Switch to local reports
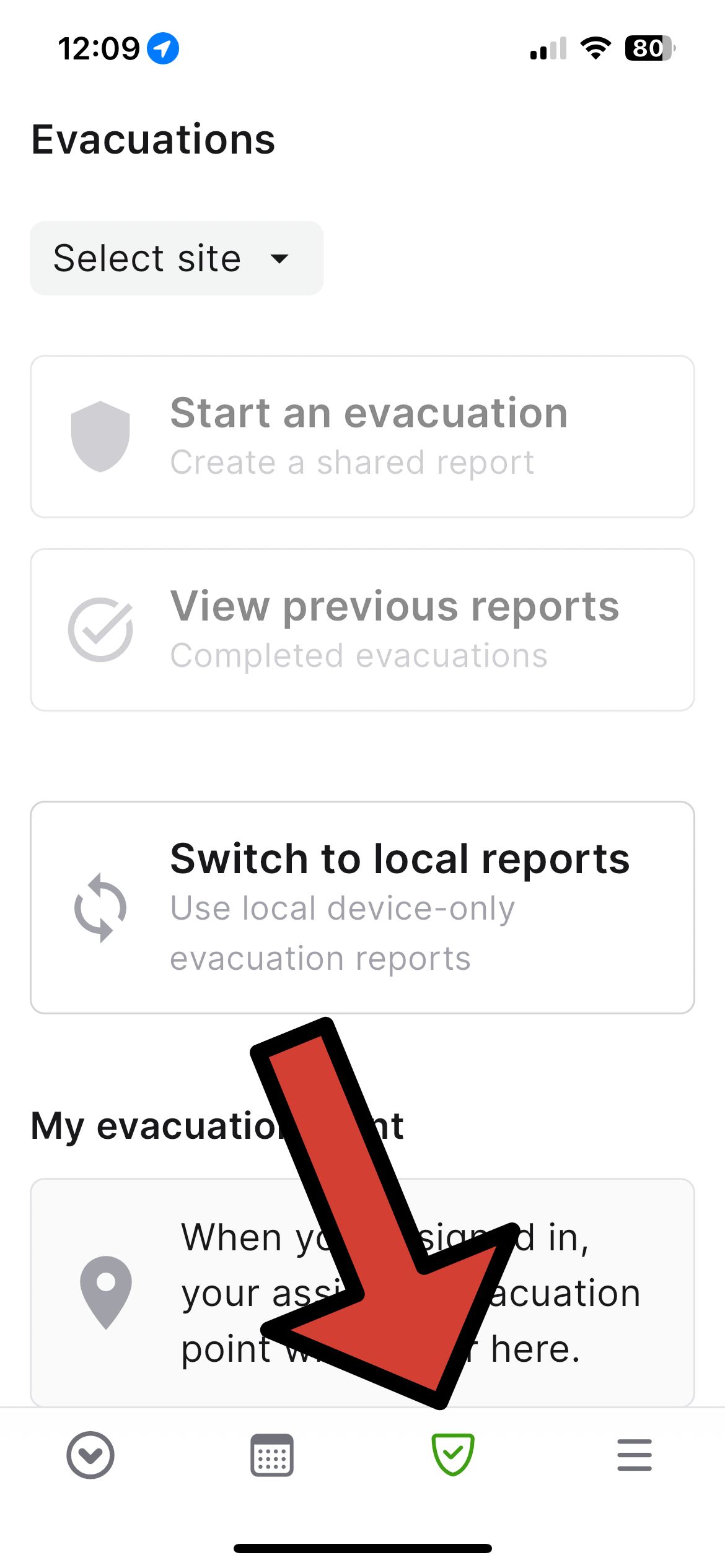 (x=362, y=907)
